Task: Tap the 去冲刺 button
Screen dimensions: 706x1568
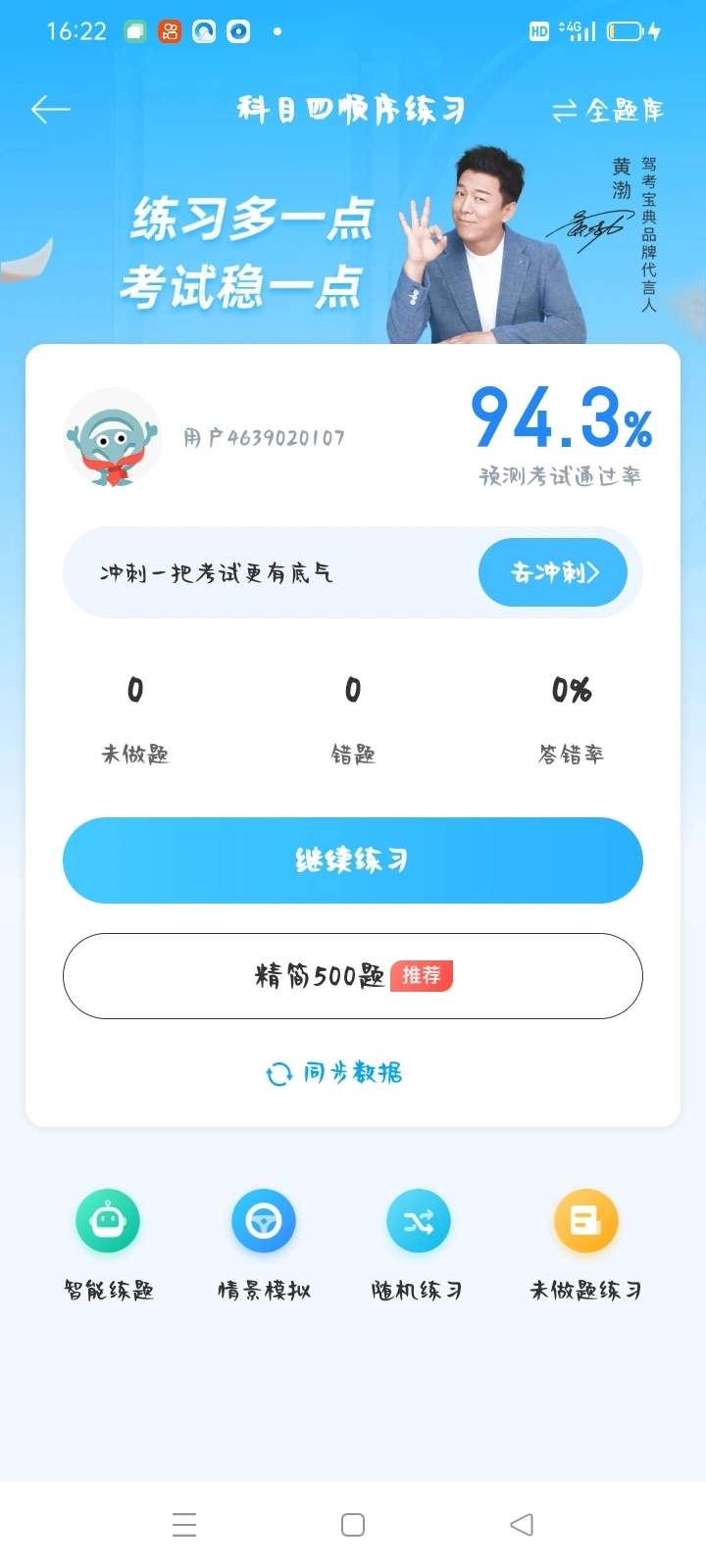Action: [x=553, y=572]
